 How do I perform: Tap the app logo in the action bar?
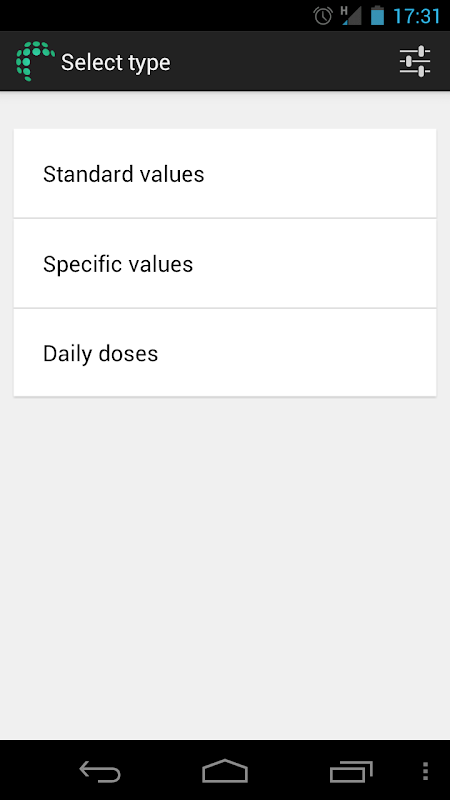click(35, 61)
